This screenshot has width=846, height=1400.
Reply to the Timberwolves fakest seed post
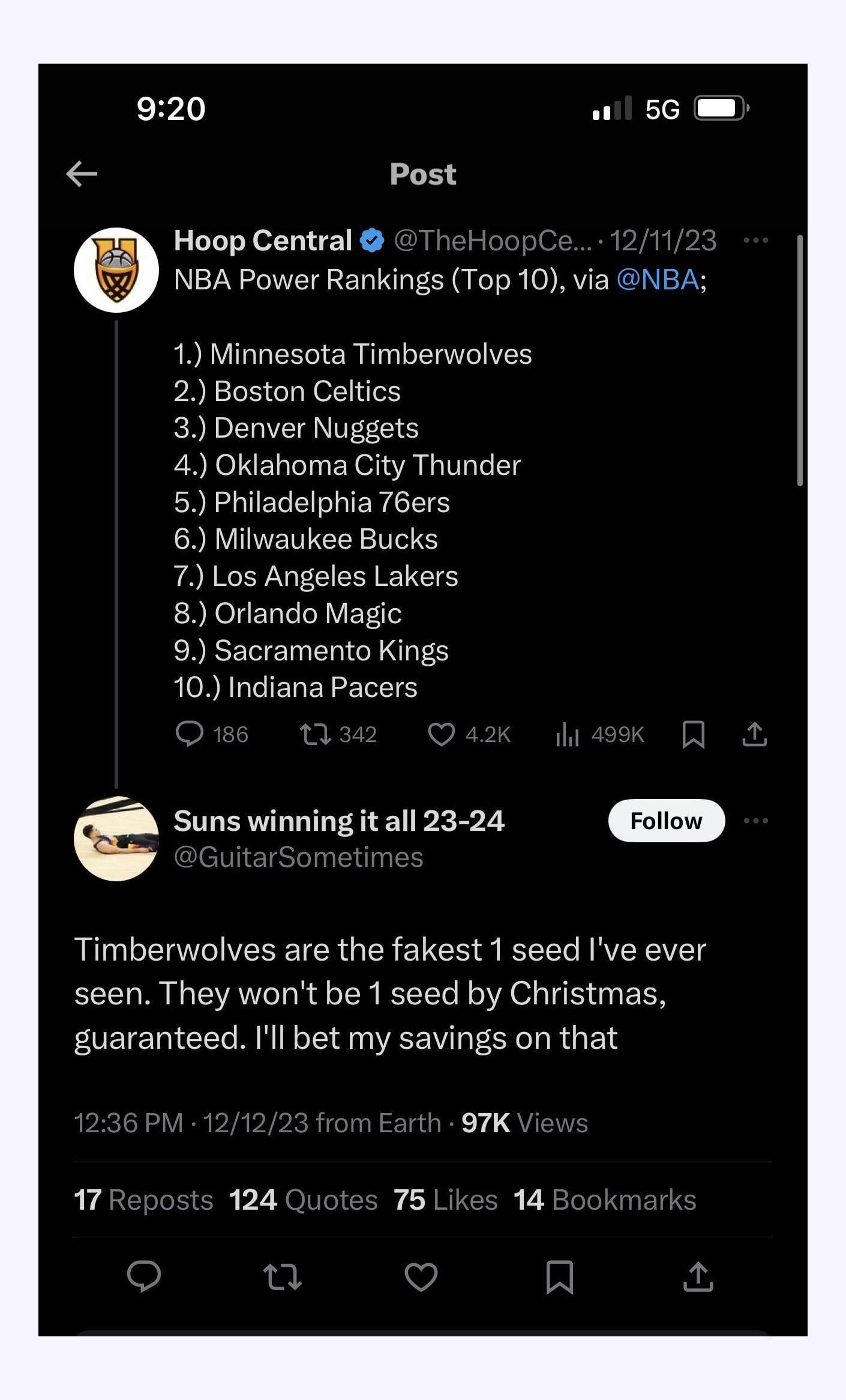[144, 1276]
